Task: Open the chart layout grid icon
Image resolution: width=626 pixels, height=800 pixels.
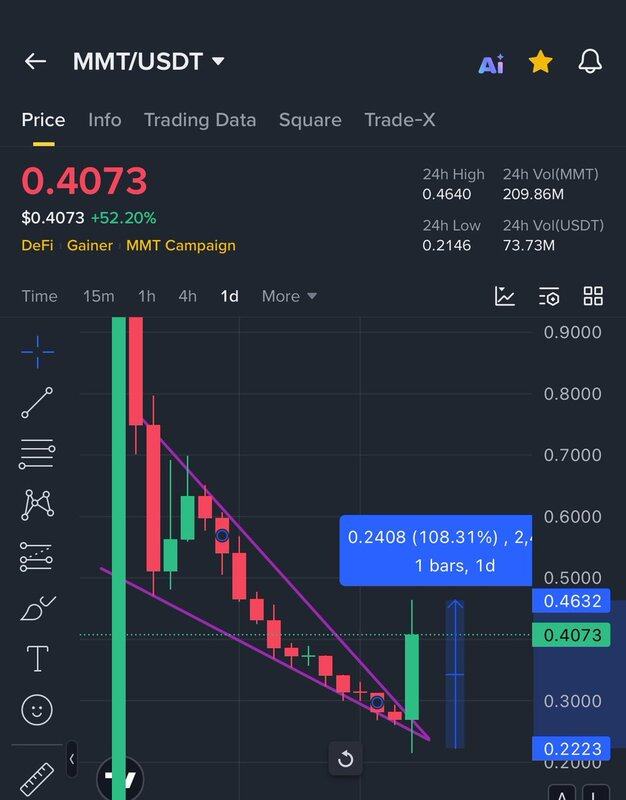Action: (x=593, y=296)
